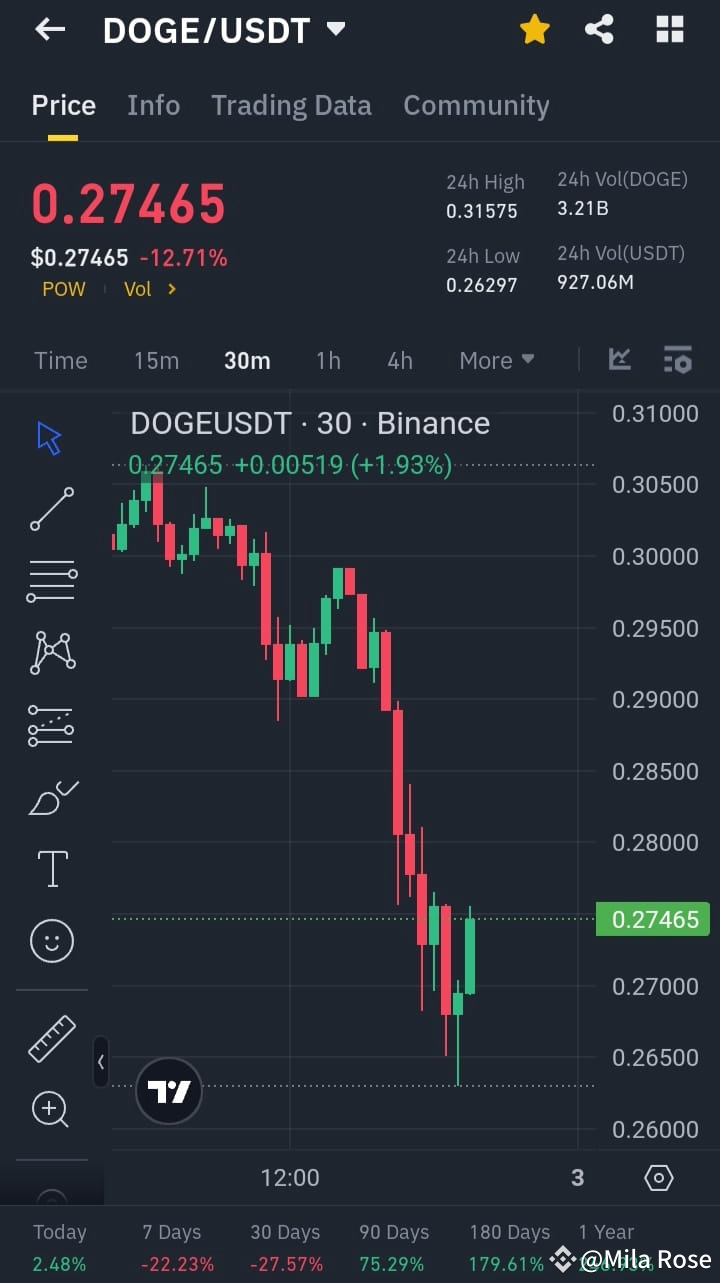This screenshot has height=1283, width=720.
Task: Select the trend line drawing tool
Action: [x=51, y=509]
